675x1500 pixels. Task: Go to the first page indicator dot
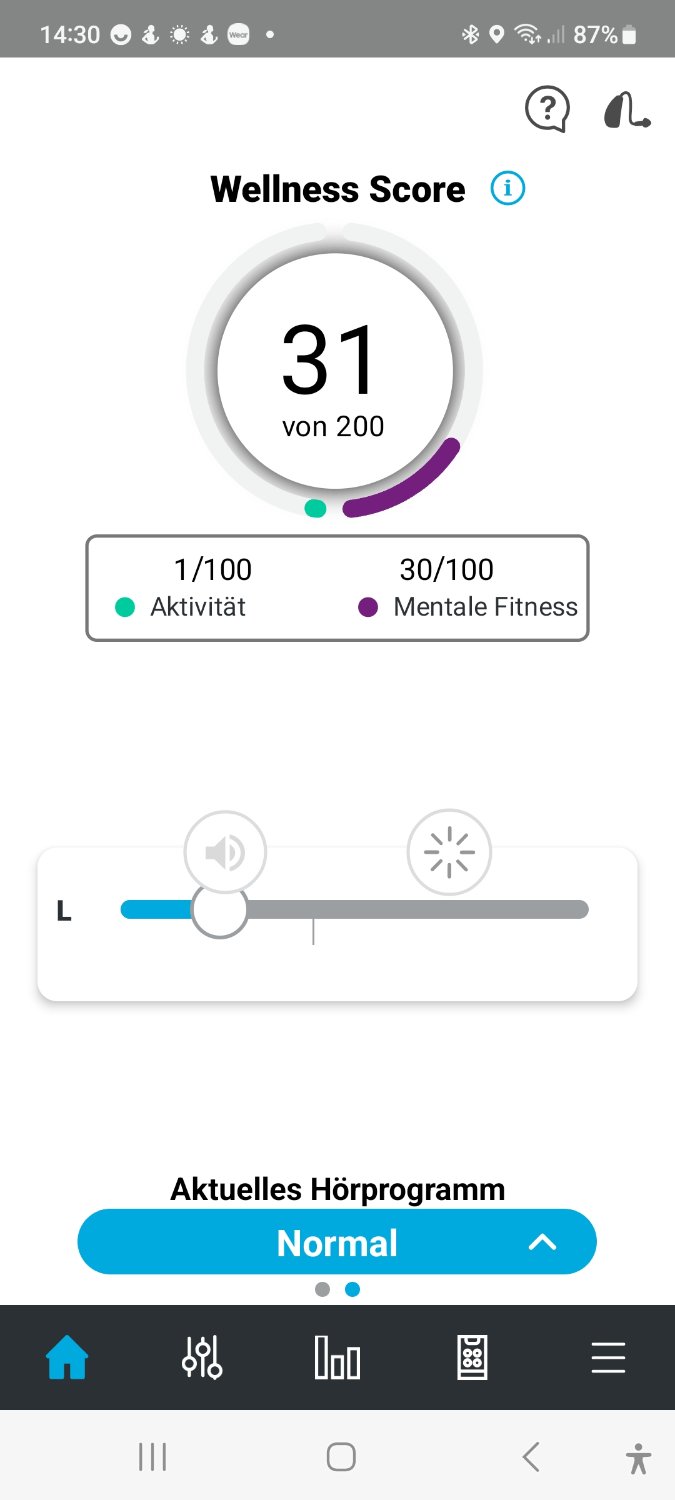(x=322, y=1289)
